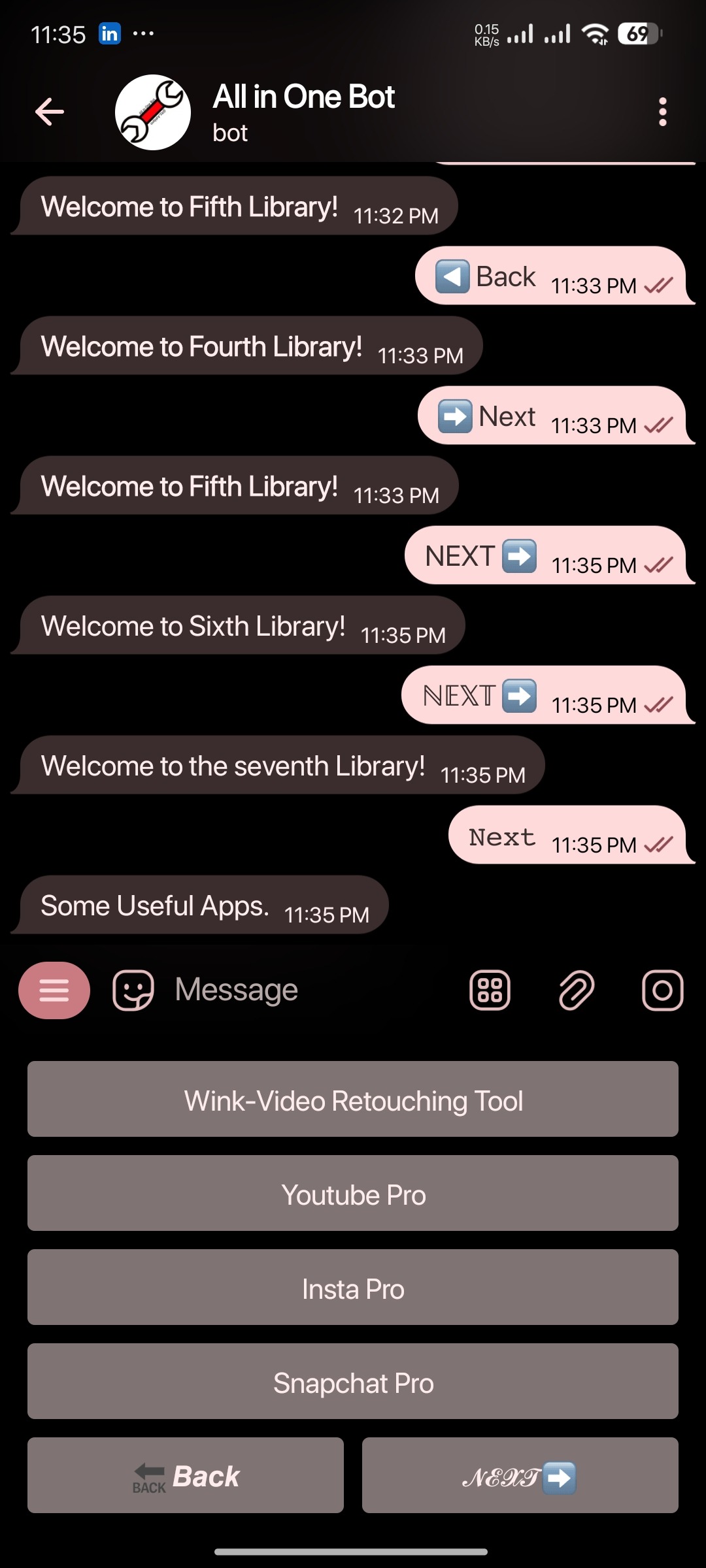Hit the NEXT arrow keyboard button
The width and height of the screenshot is (706, 1568).
pyautogui.click(x=520, y=1476)
